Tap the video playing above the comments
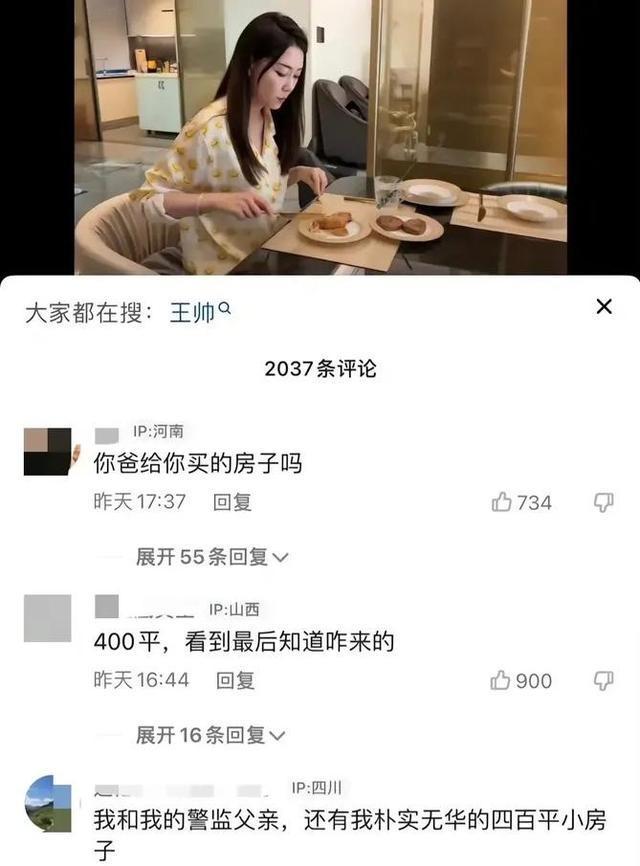 (x=320, y=137)
